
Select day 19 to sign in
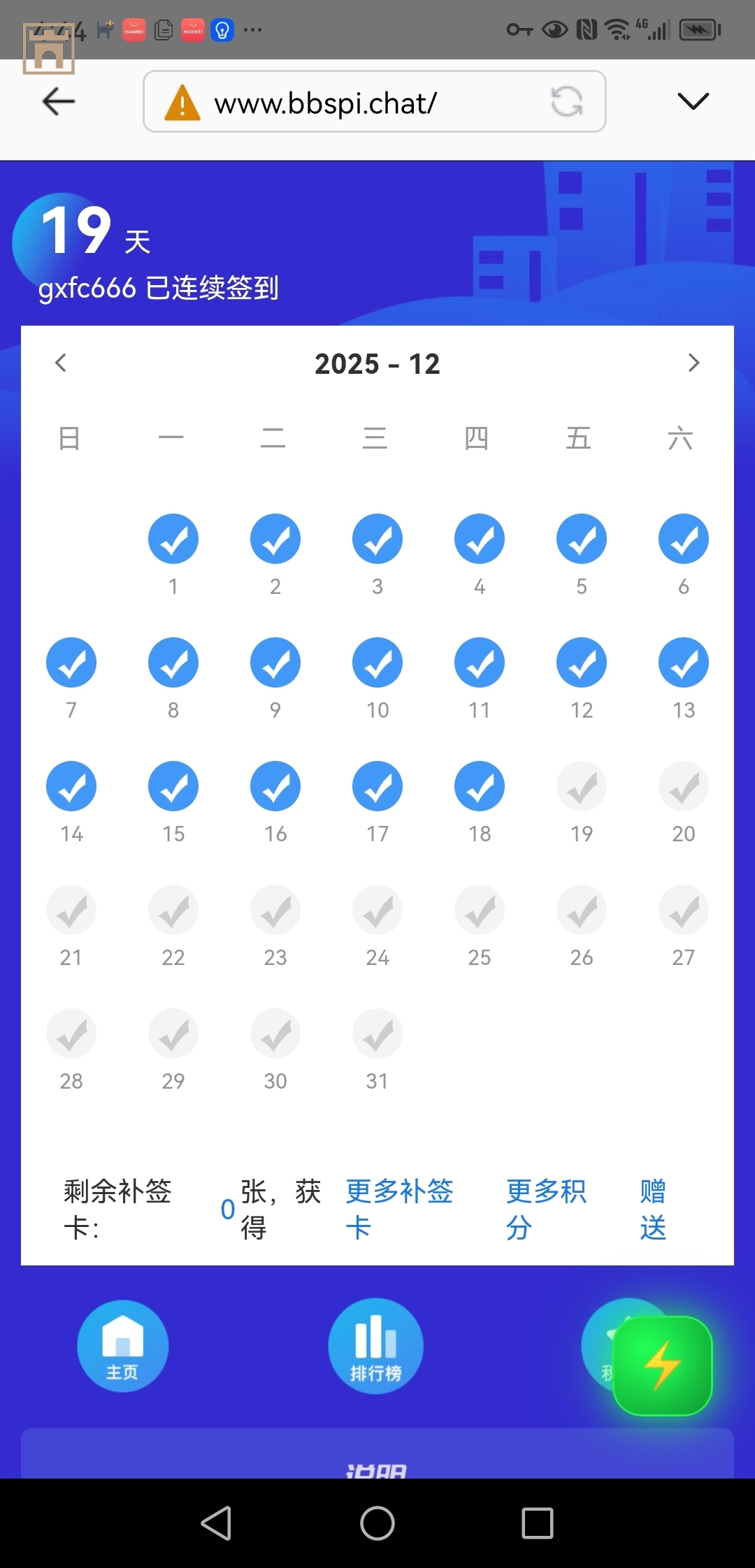tap(581, 787)
